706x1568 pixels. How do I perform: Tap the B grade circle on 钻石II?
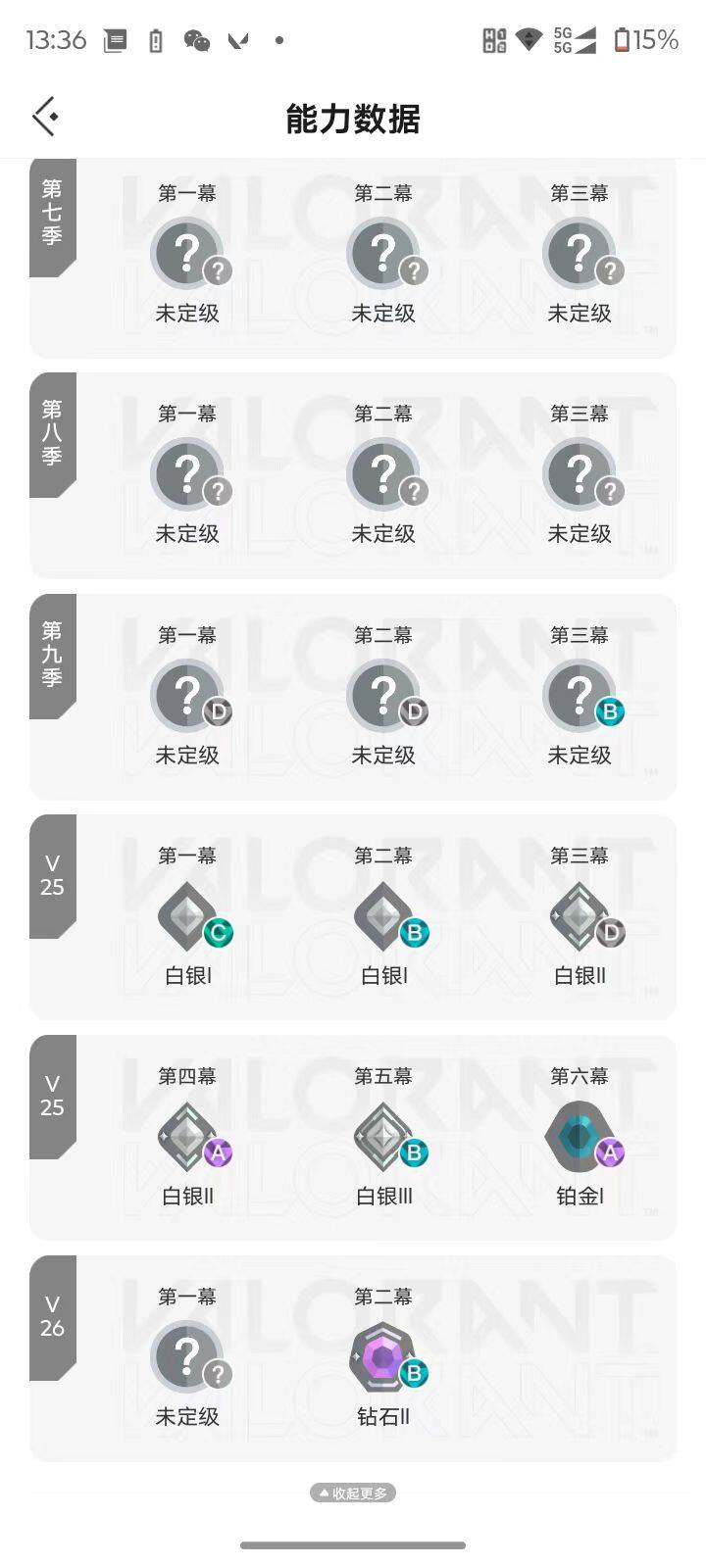[x=414, y=1374]
